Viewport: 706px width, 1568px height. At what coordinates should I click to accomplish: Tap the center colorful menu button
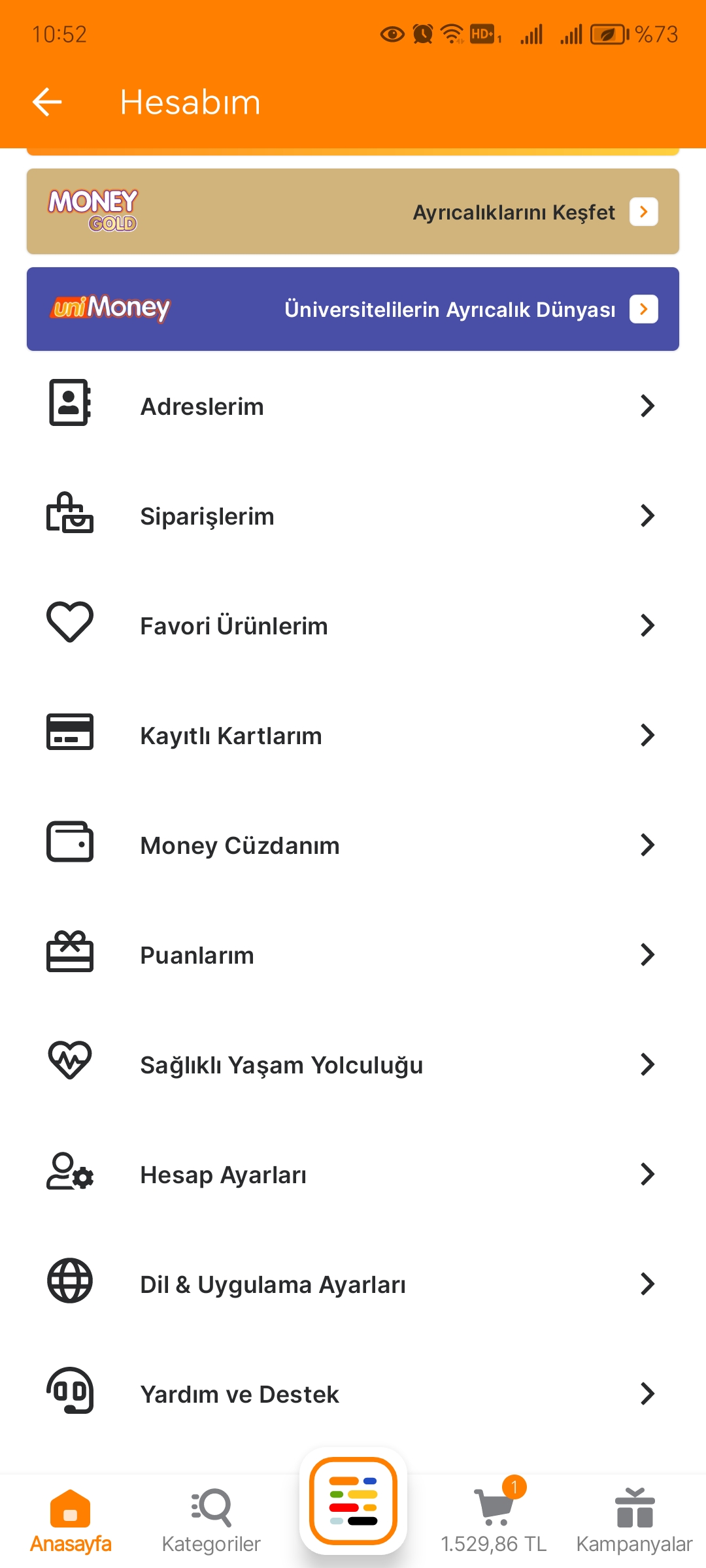point(353,1501)
